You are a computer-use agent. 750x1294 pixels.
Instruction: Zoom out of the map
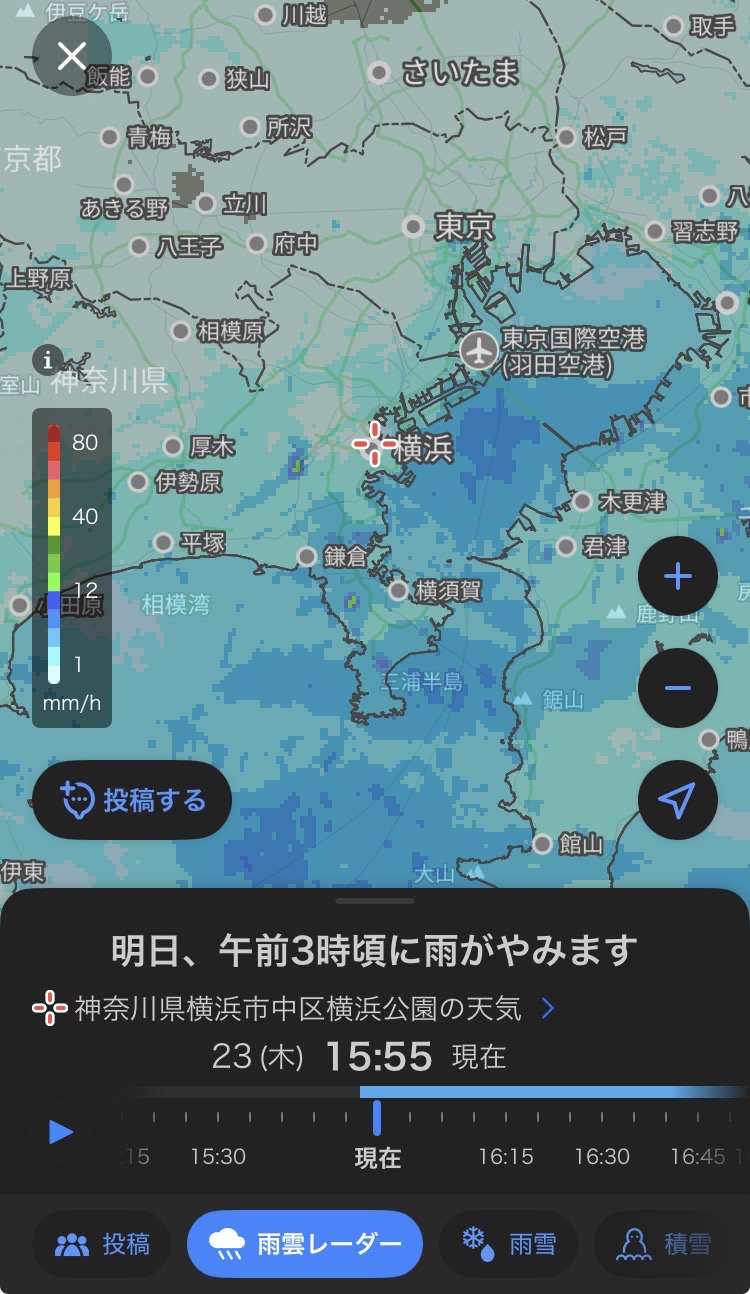[677, 688]
